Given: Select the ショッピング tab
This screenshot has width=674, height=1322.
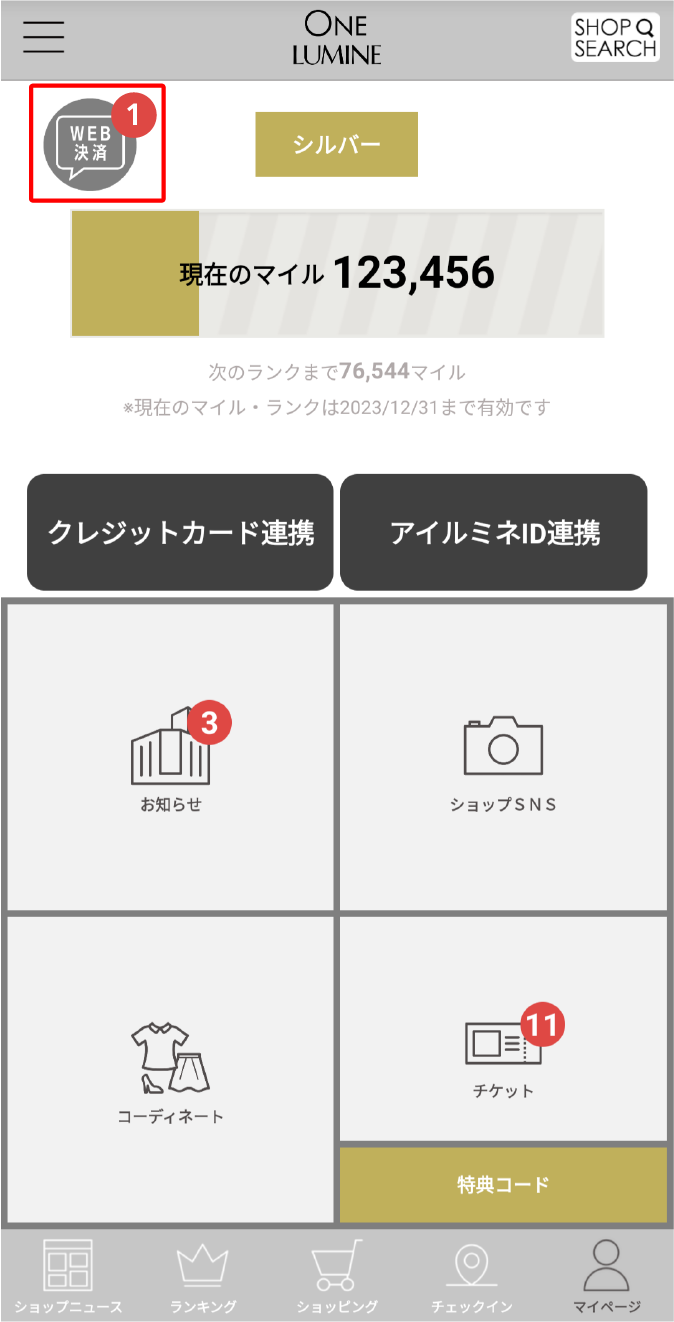Looking at the screenshot, I should (x=337, y=1276).
